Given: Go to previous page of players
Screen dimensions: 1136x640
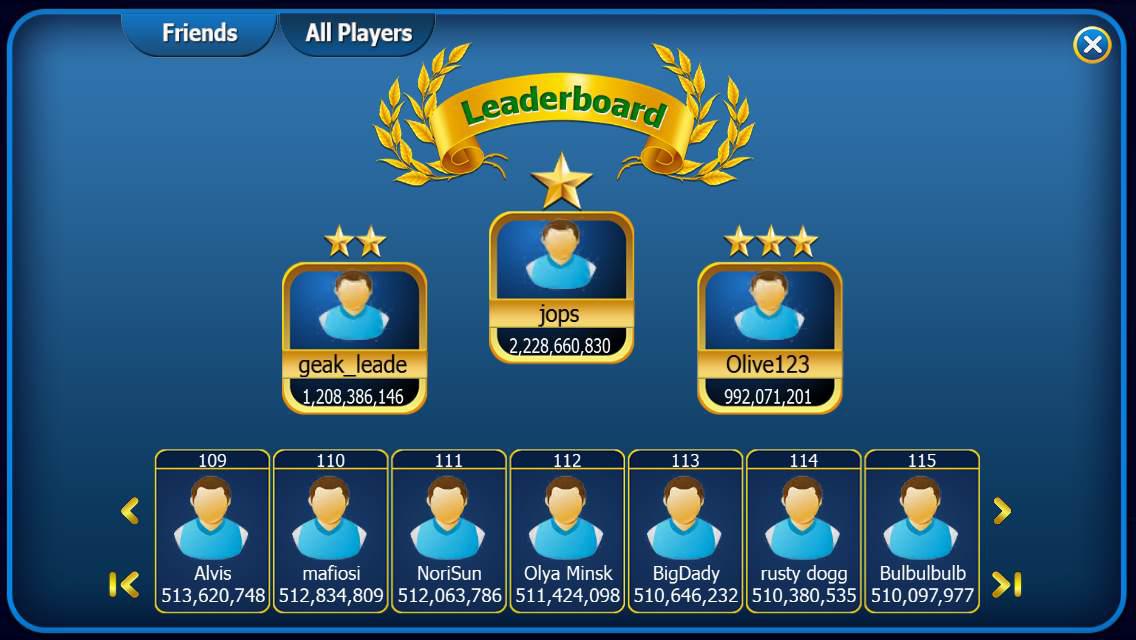Looking at the screenshot, I should tap(130, 511).
